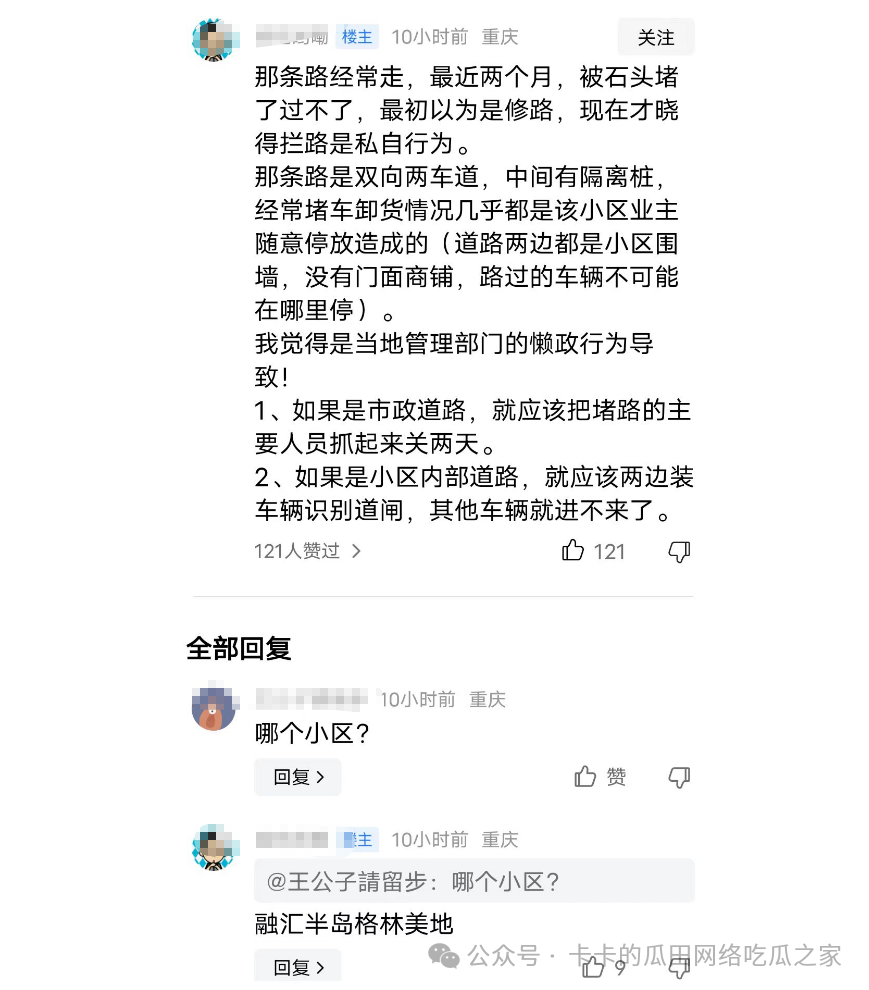Reply to the 融汇半岛格林美地 comment
Viewport: 869px width, 990px height.
(298, 967)
